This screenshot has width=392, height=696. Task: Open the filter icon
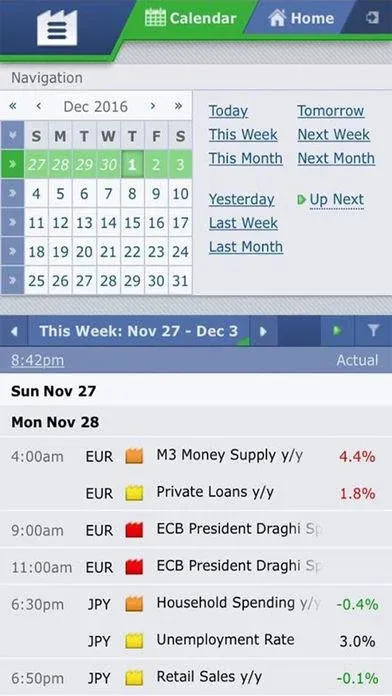373,331
